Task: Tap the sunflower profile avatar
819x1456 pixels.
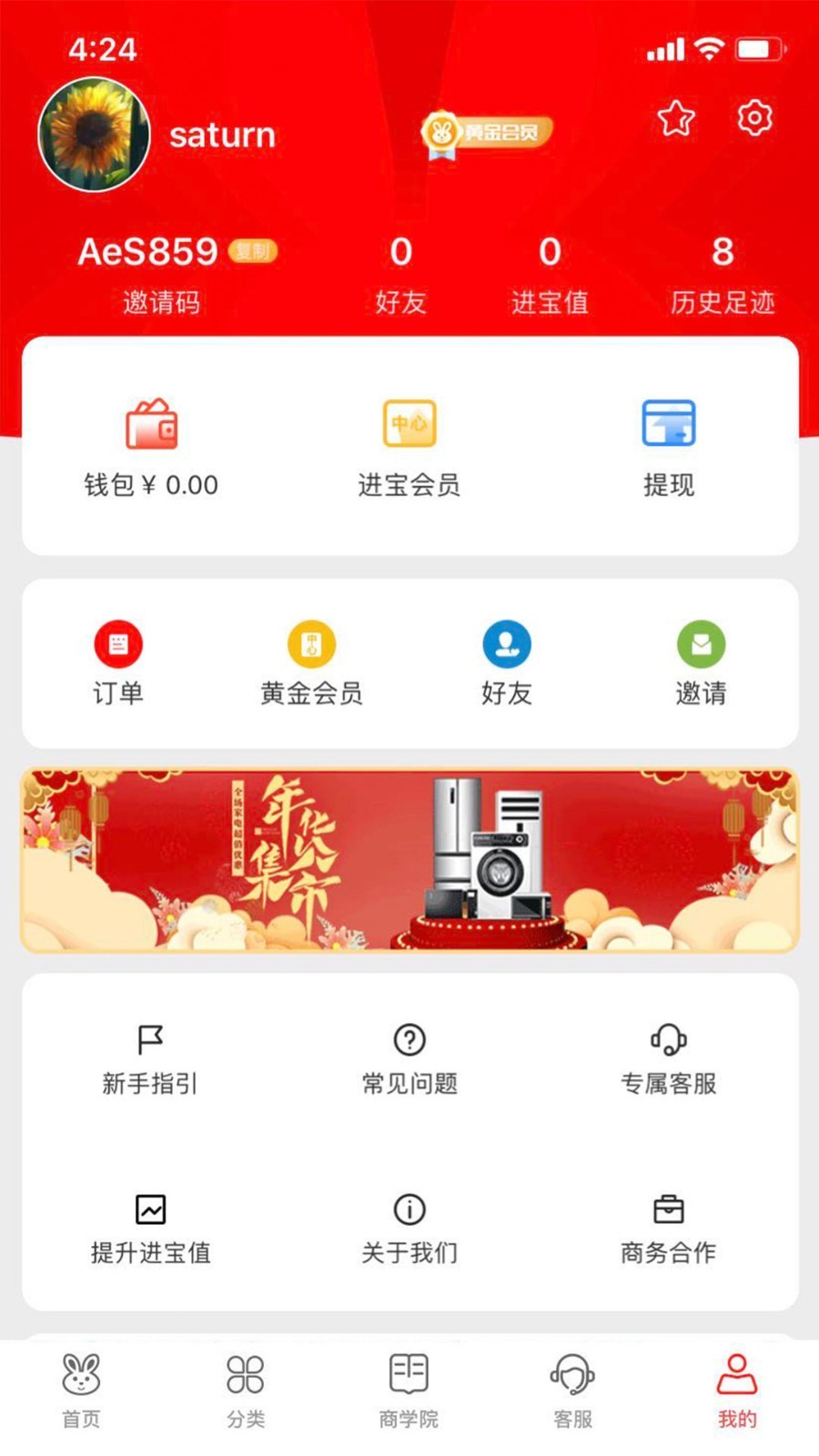Action: click(x=94, y=135)
